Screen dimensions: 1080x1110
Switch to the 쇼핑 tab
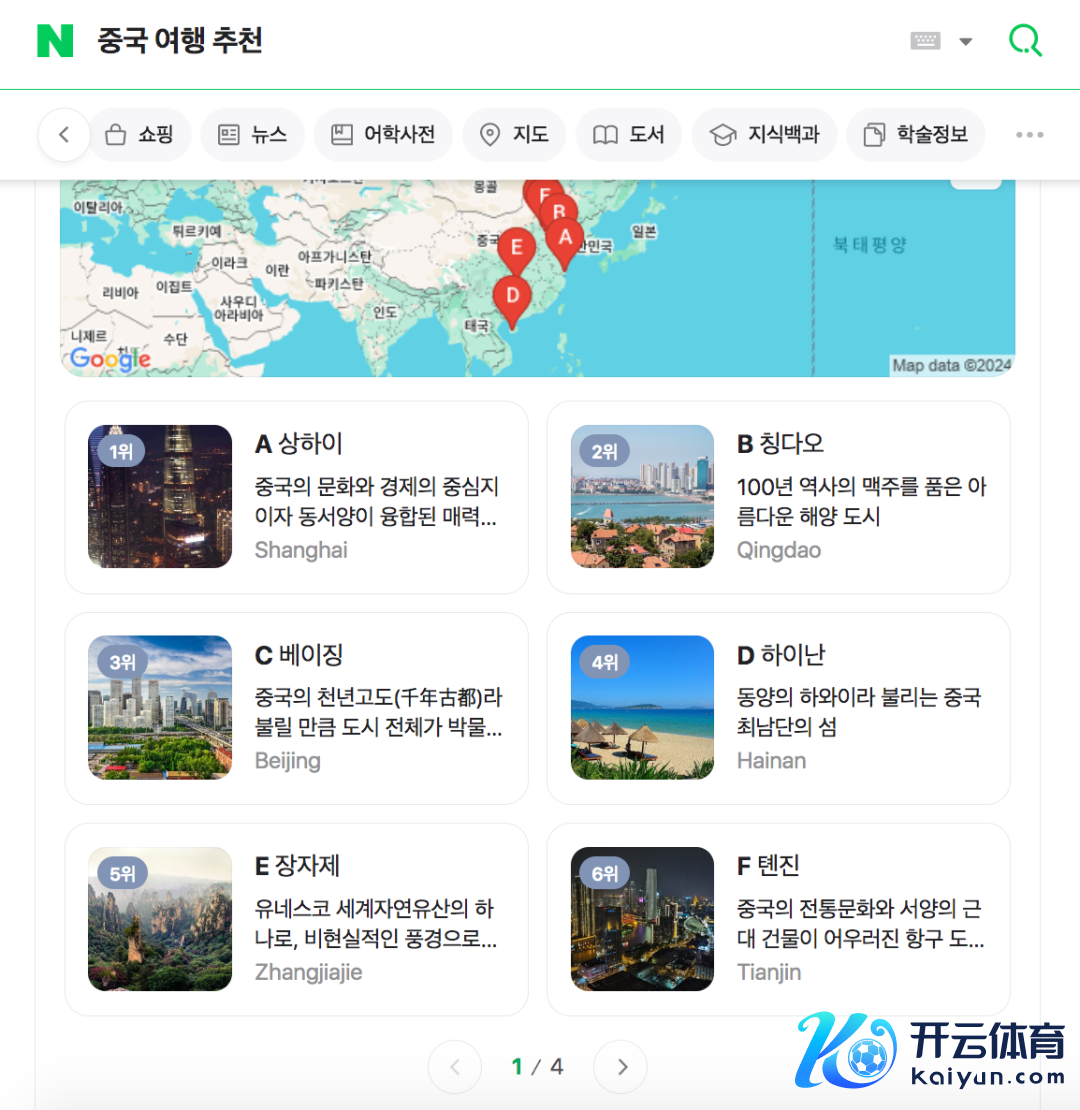140,135
